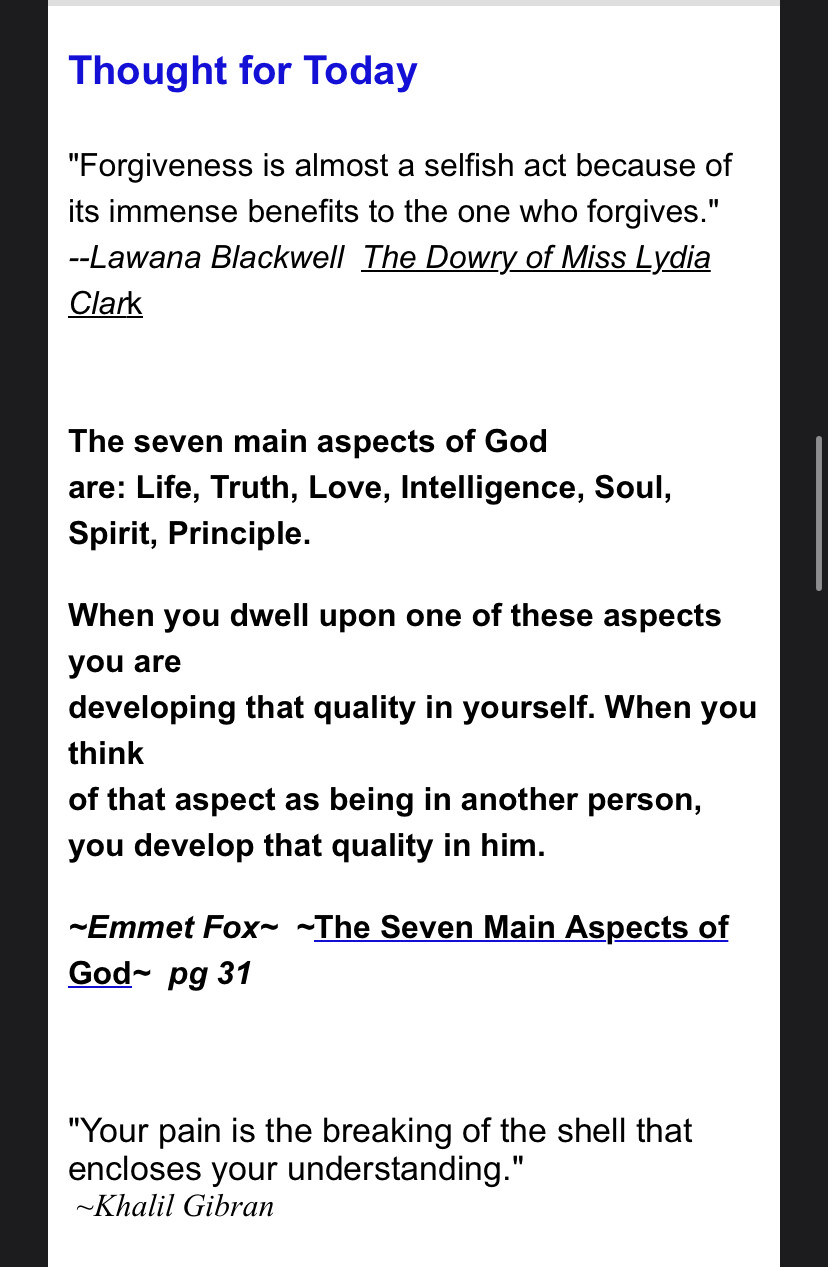828x1267 pixels.
Task: Open The Dowry of Miss Lydia Clark link
Action: [536, 258]
